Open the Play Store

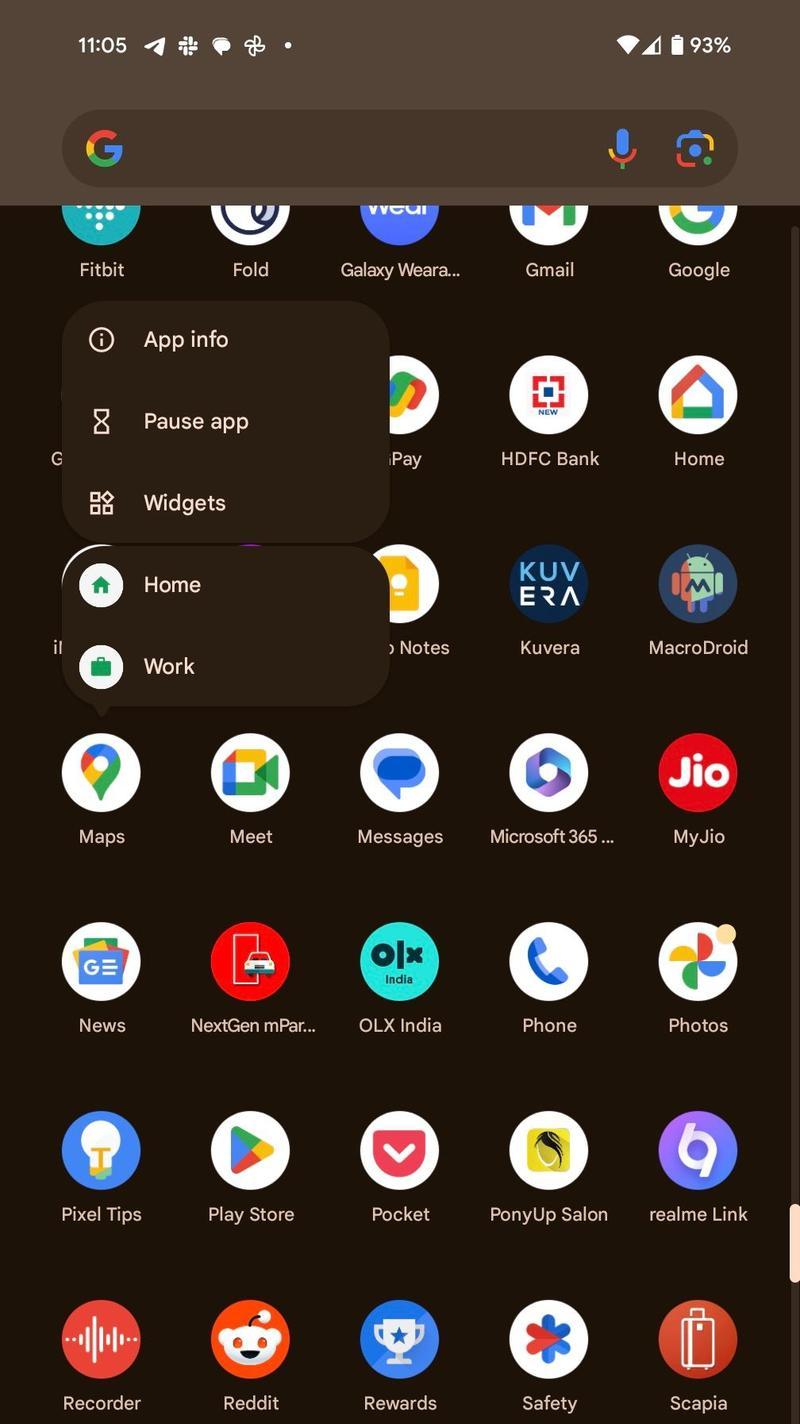coord(250,1151)
